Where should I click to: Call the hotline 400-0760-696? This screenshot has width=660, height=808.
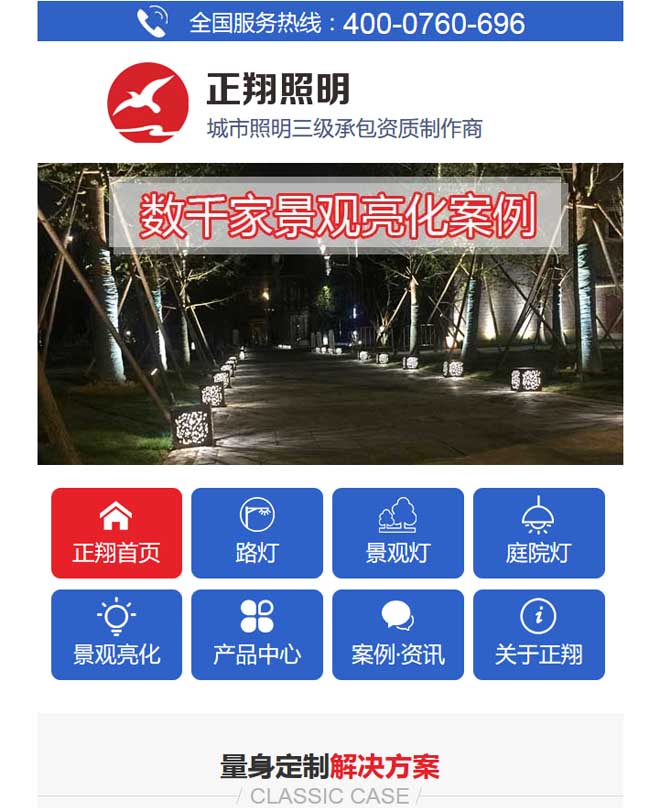pyautogui.click(x=433, y=22)
